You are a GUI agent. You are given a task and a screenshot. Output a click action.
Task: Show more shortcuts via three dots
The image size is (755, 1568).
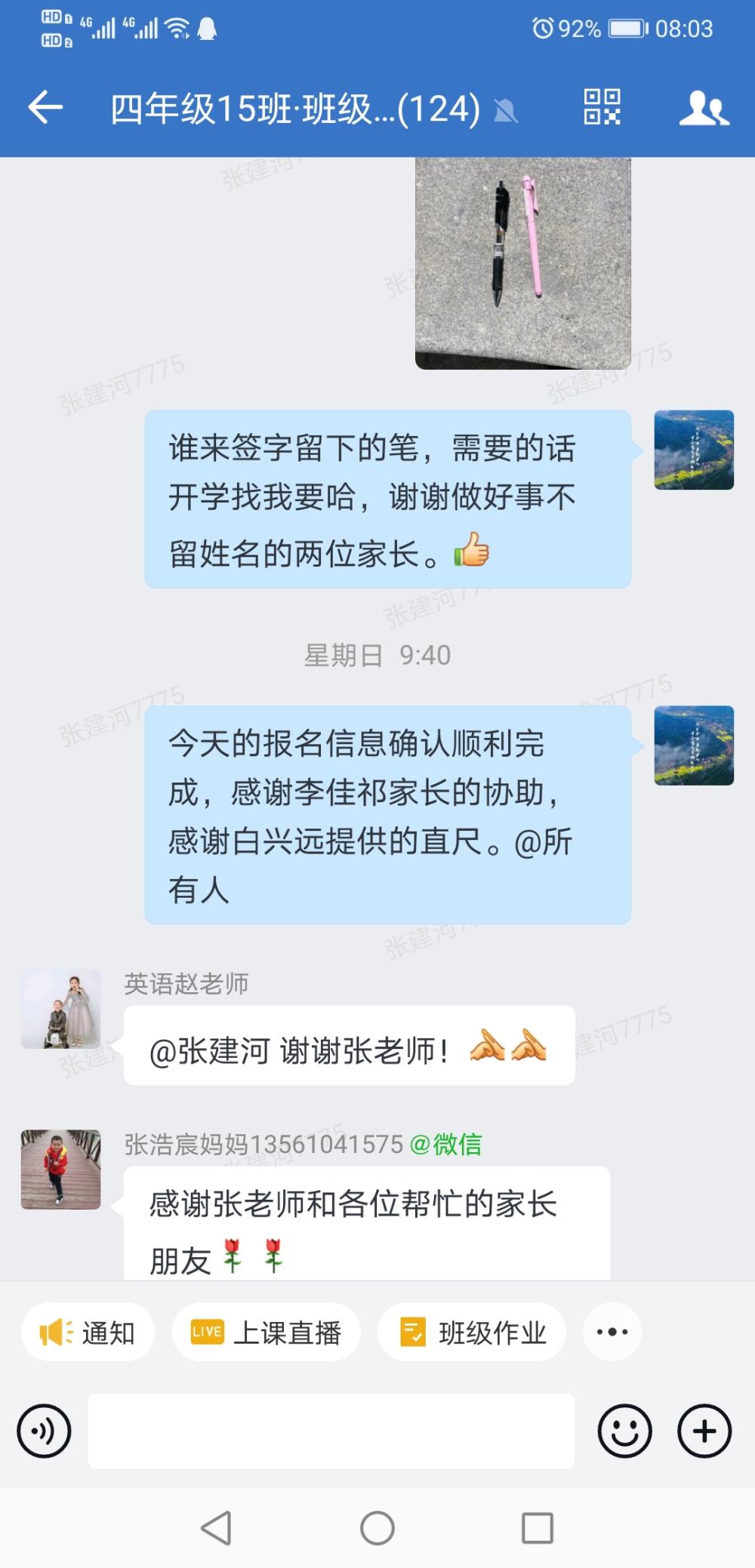(x=612, y=1332)
